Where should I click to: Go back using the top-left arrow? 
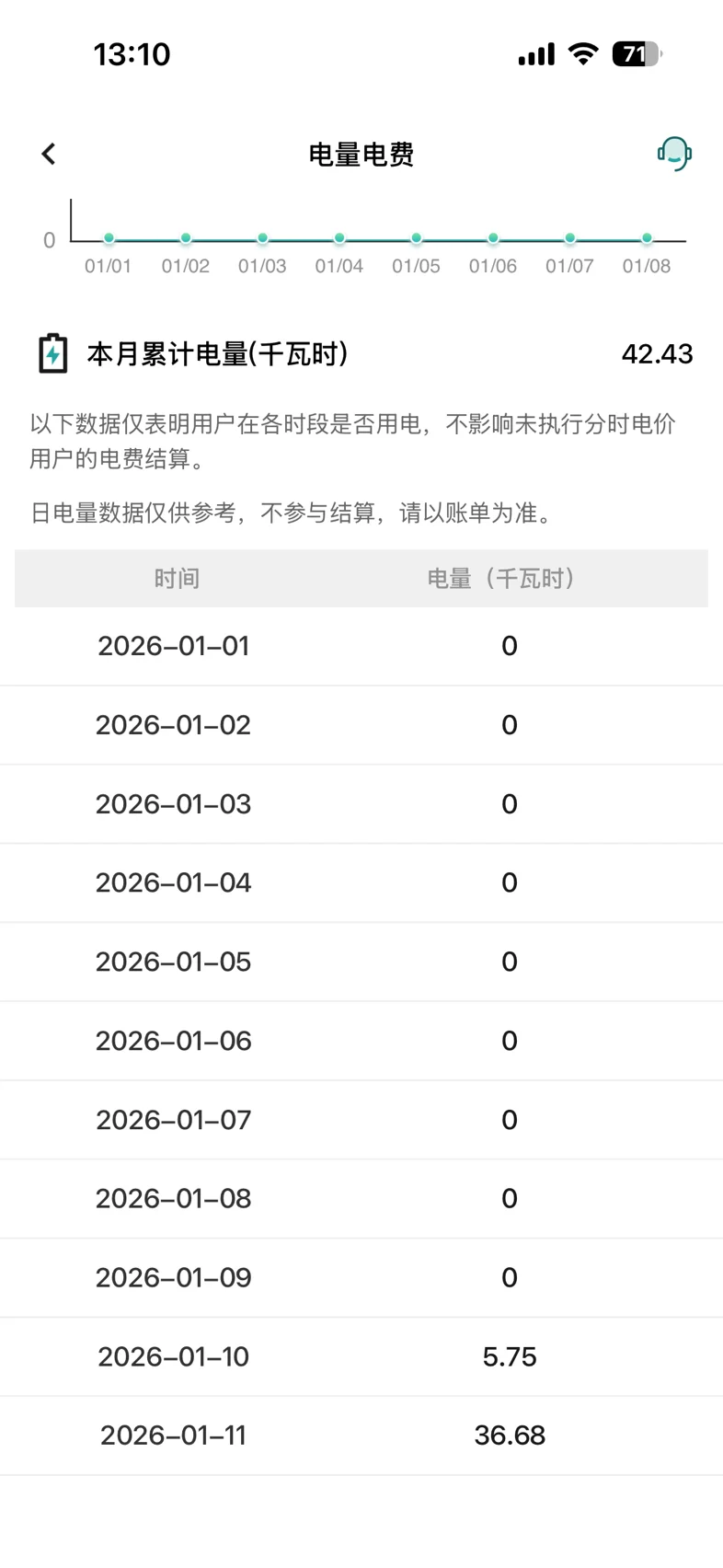(x=49, y=154)
